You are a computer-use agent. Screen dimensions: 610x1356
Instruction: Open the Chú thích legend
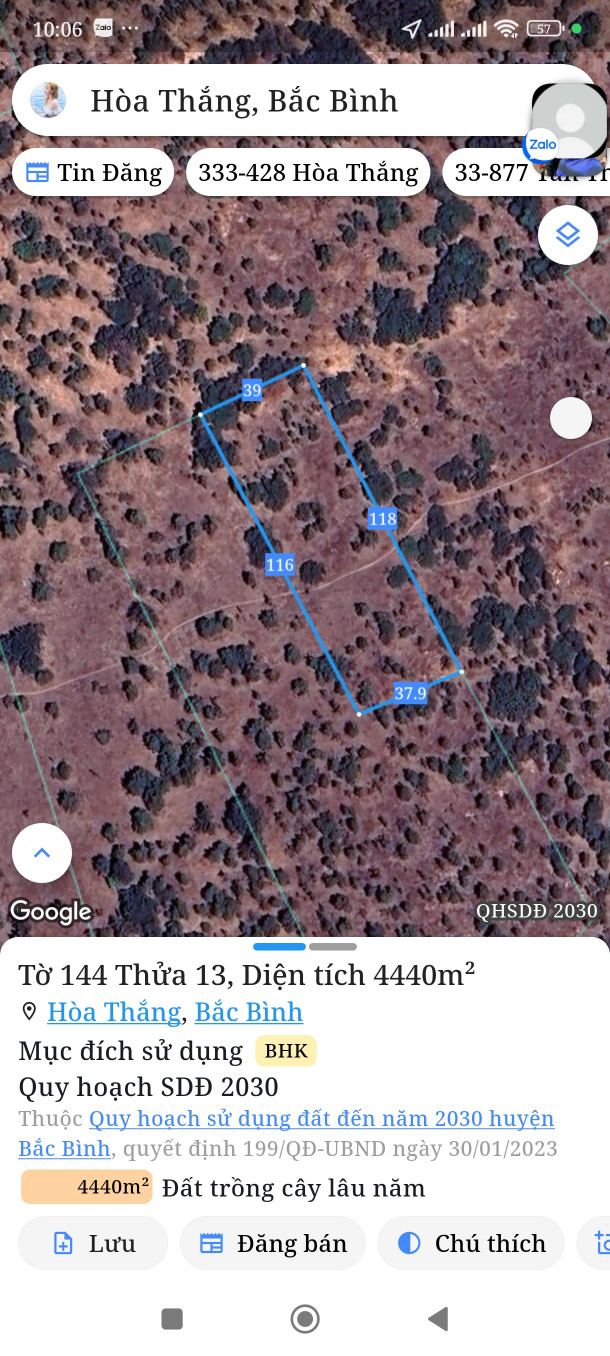coord(471,1243)
